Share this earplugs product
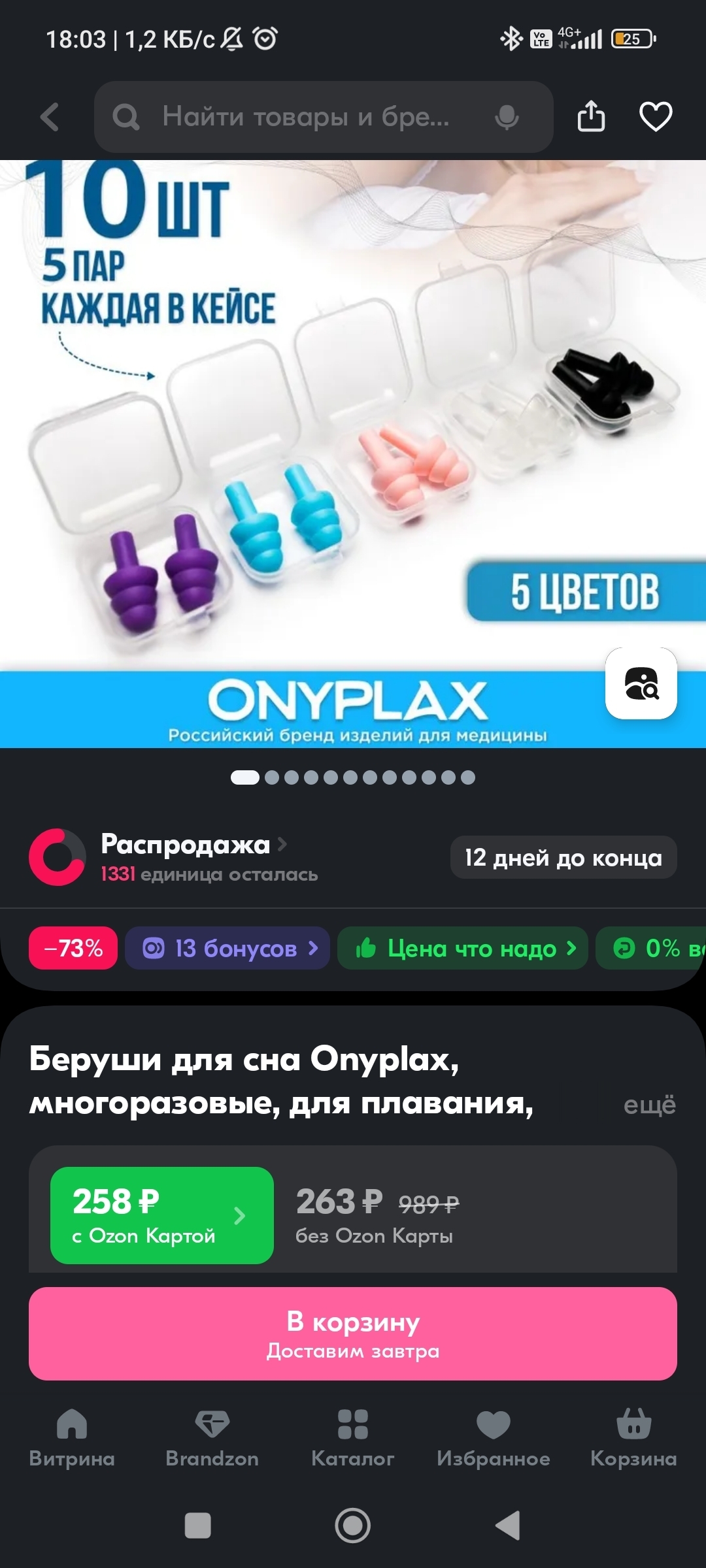 coord(591,117)
